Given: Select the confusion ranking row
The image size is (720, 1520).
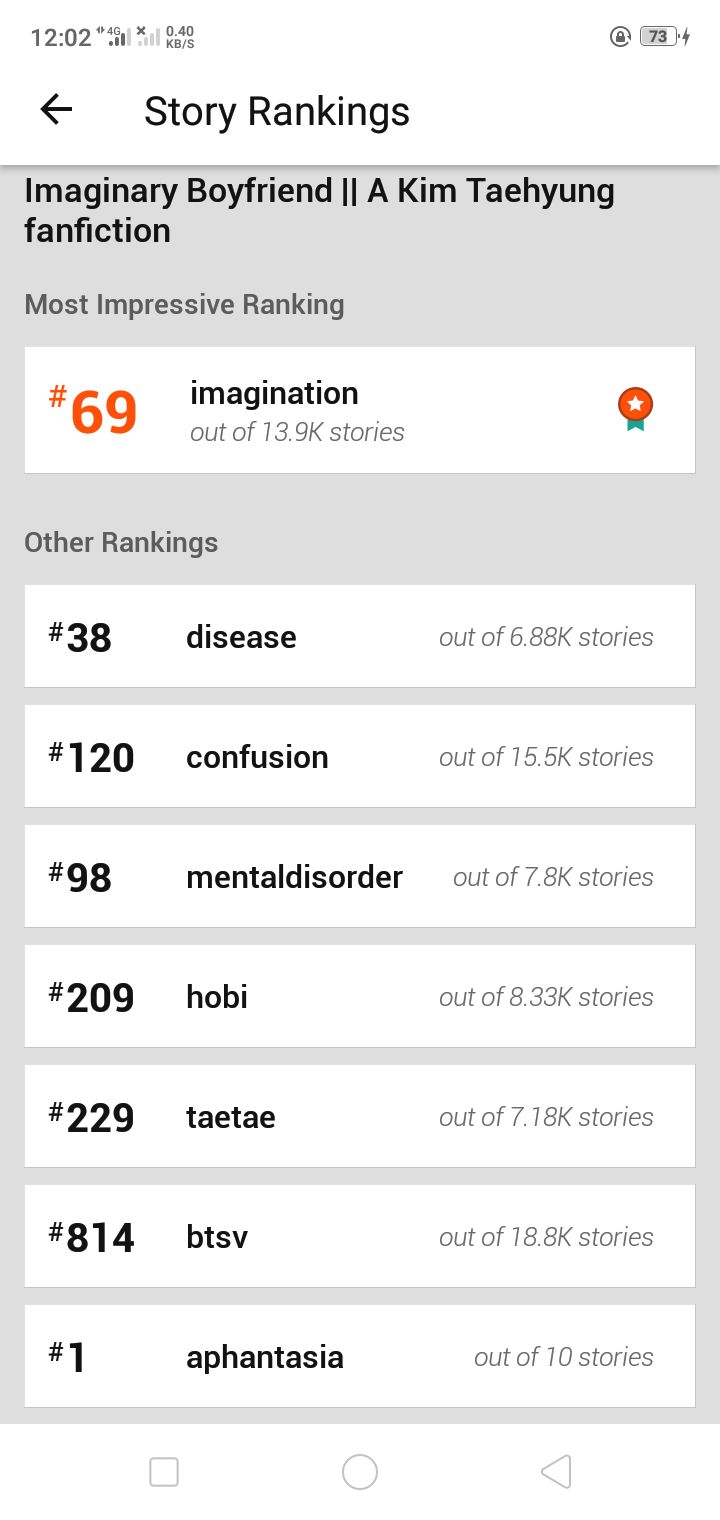Looking at the screenshot, I should [x=360, y=756].
